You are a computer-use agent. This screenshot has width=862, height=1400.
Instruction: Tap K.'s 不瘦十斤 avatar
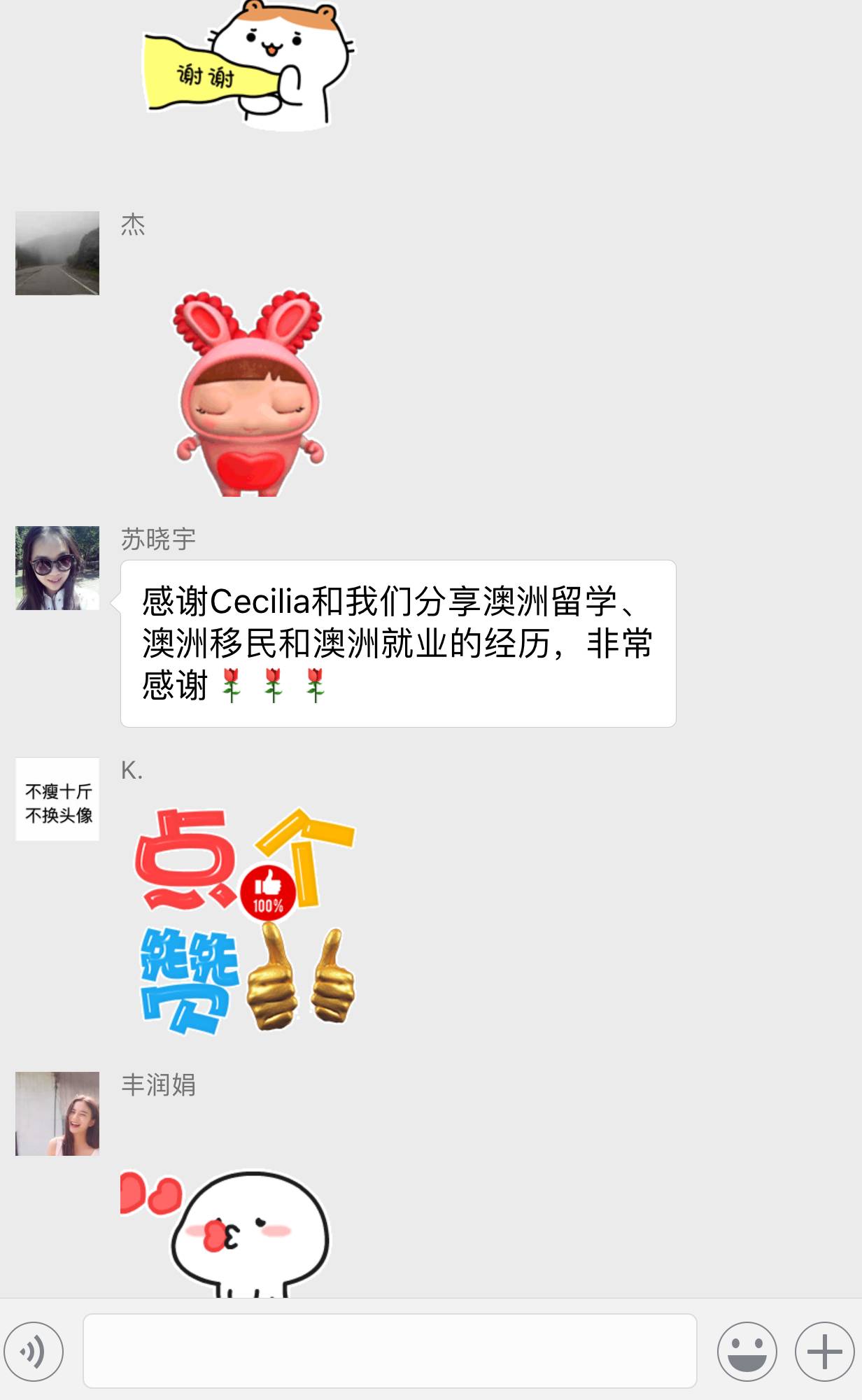click(x=58, y=802)
